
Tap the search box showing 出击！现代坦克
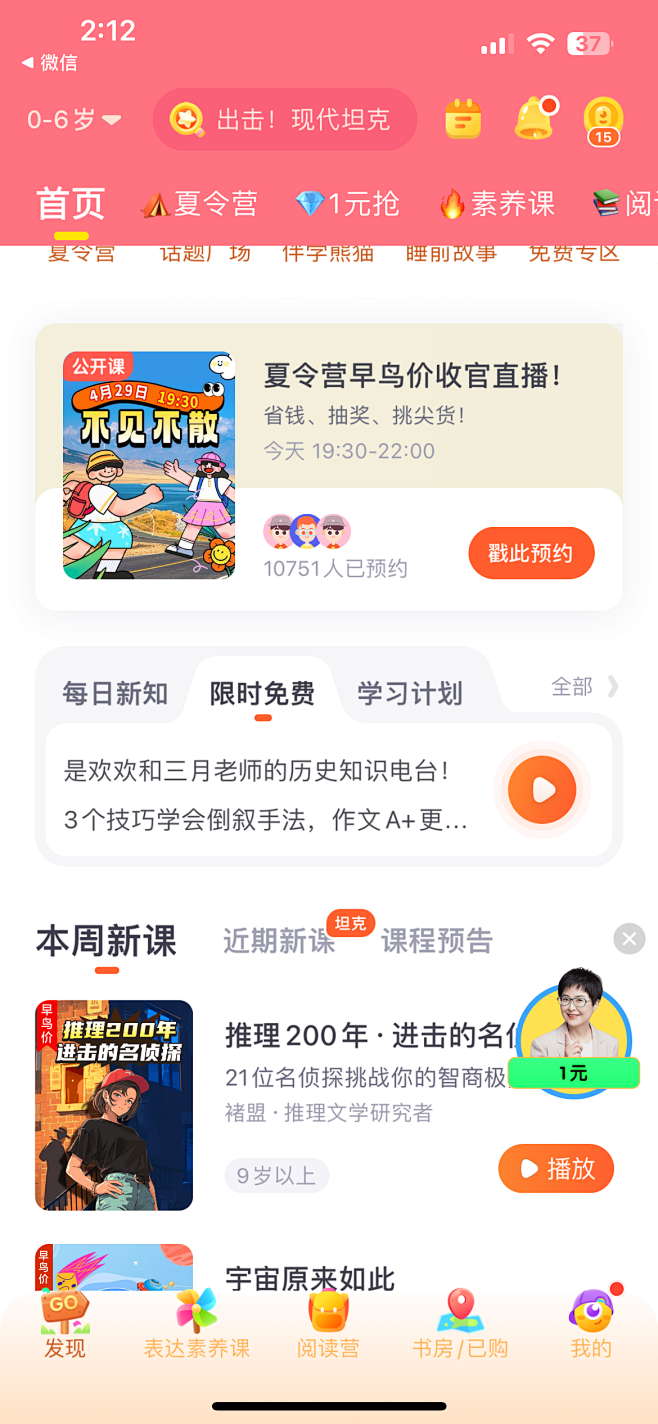point(285,120)
